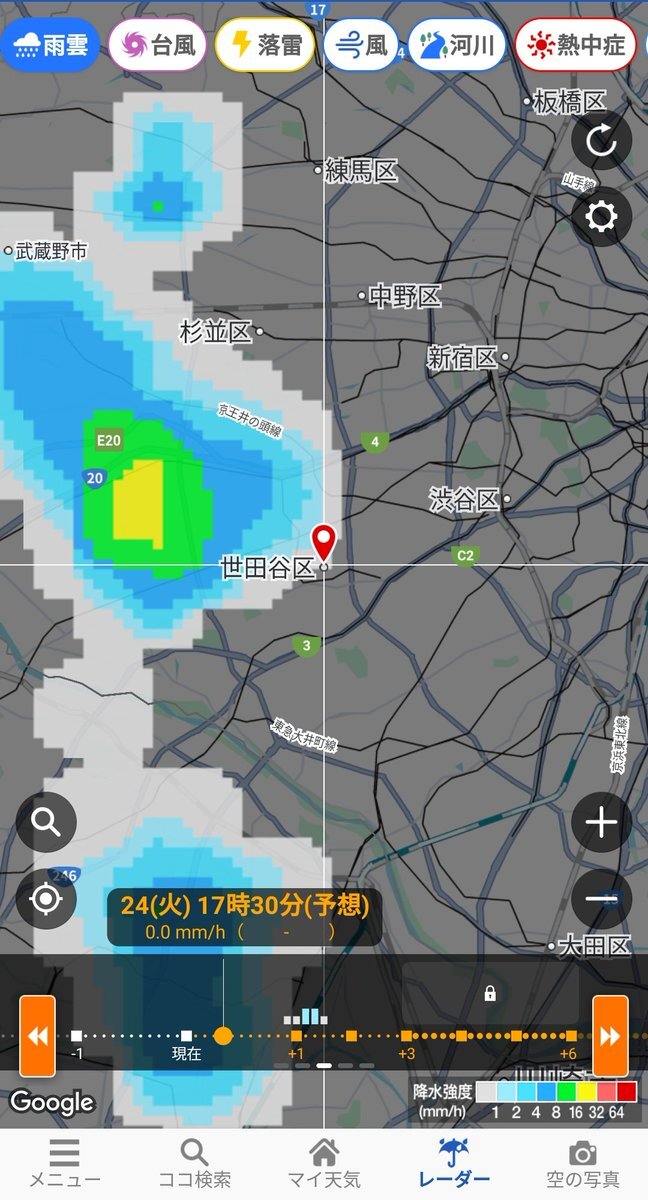648x1200 pixels.
Task: Zoom in the map with plus
Action: pos(601,822)
